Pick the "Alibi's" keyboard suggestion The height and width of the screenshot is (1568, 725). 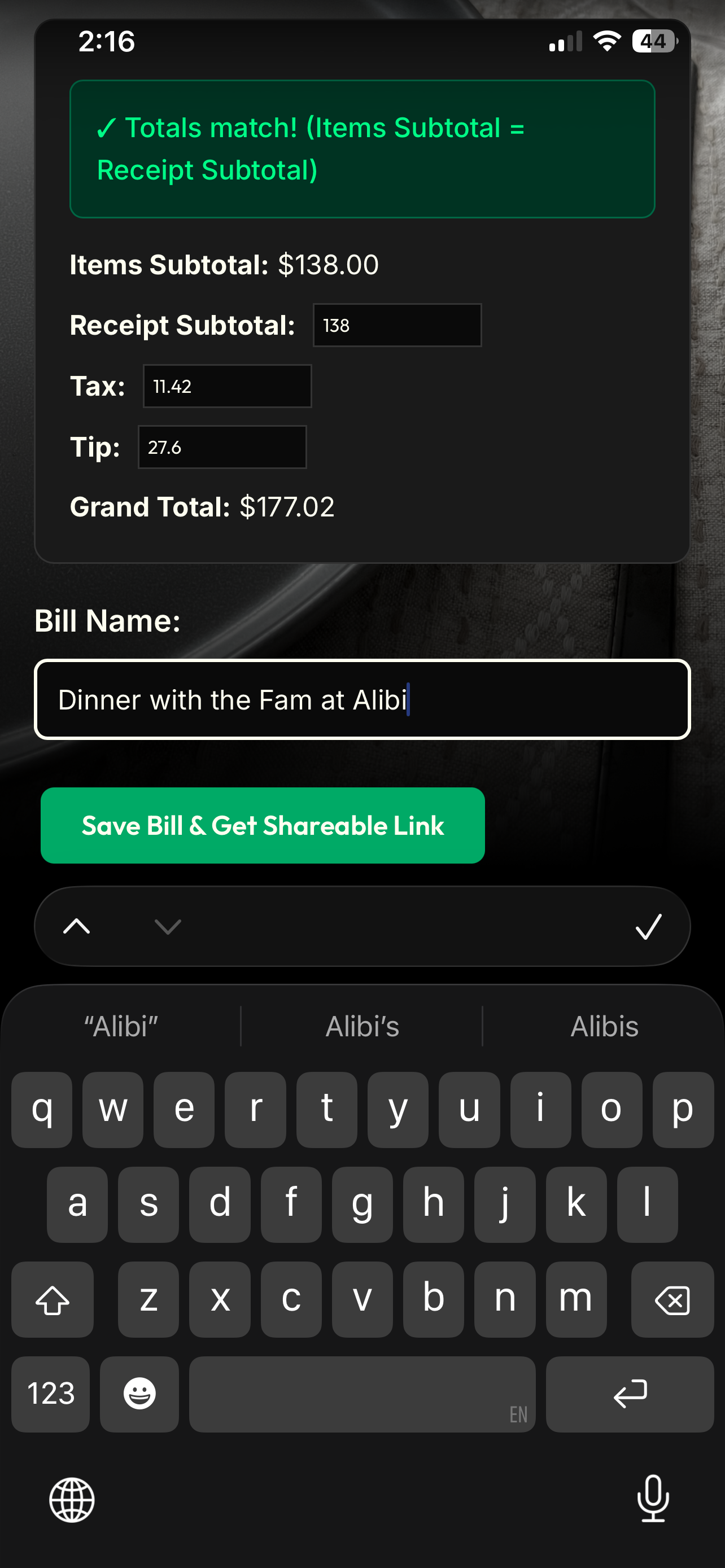pyautogui.click(x=362, y=1026)
